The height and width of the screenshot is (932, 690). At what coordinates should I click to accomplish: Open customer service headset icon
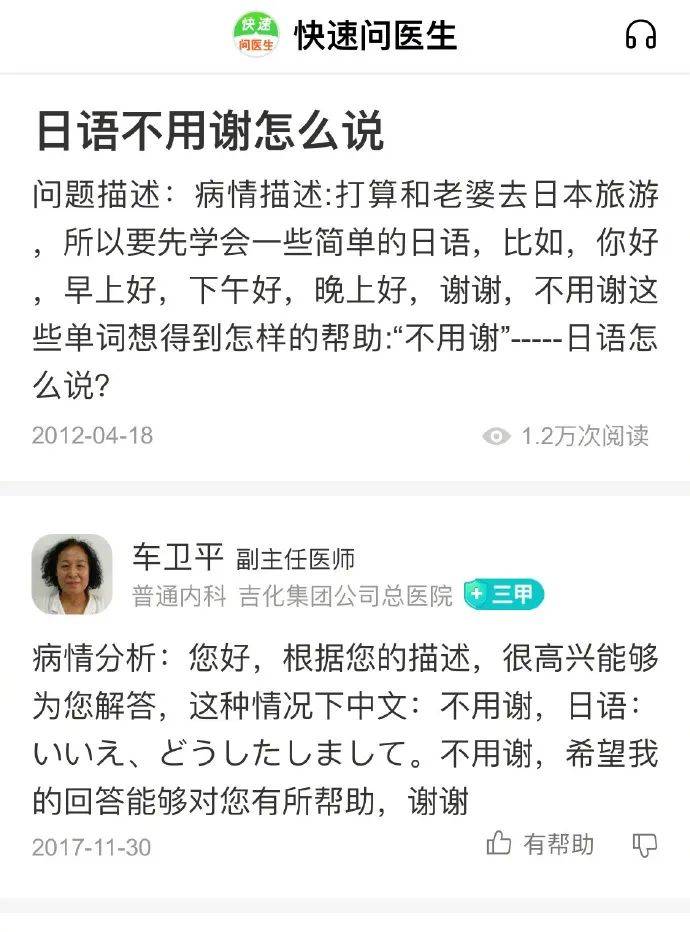click(x=641, y=35)
